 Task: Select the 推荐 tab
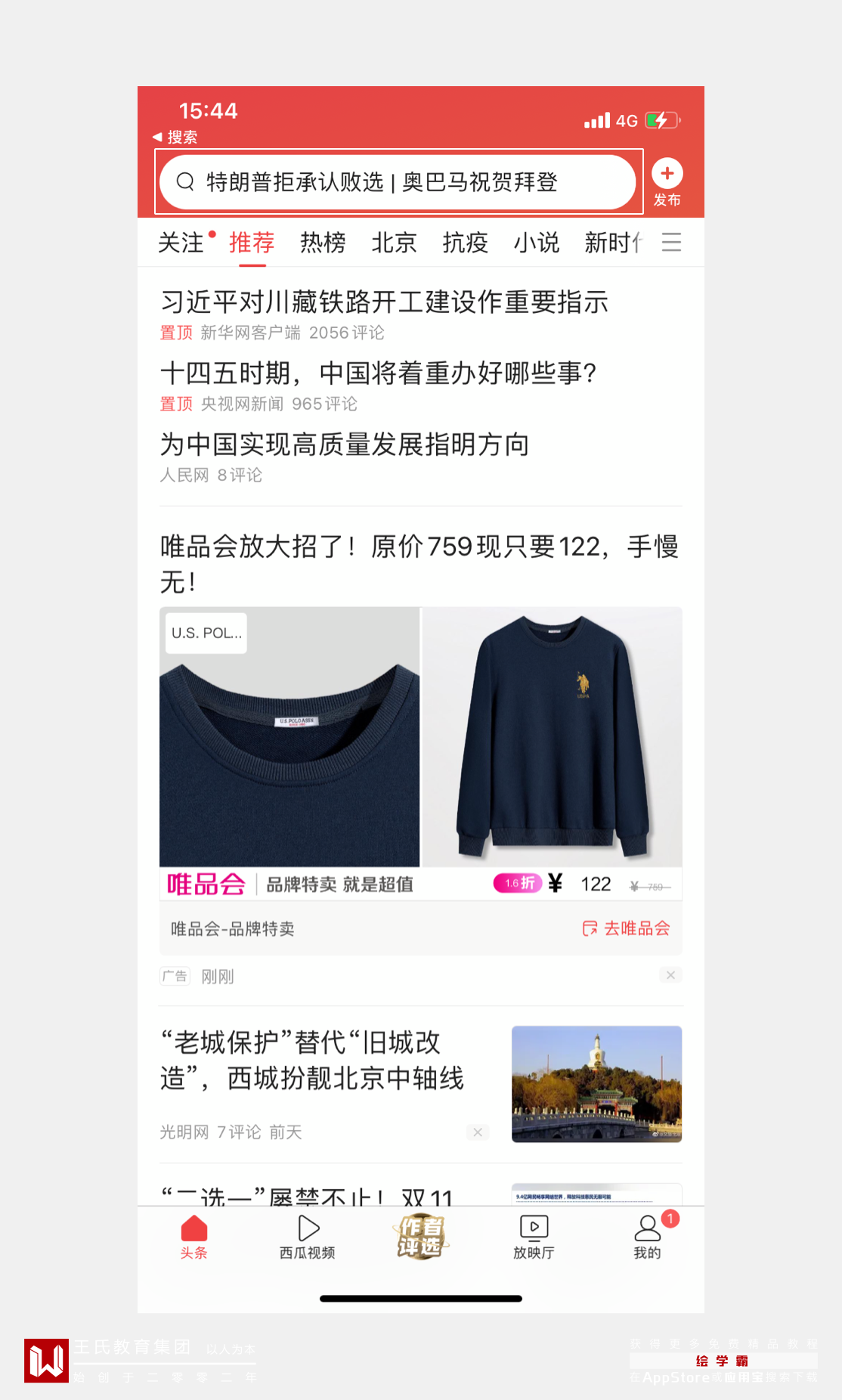(x=252, y=243)
